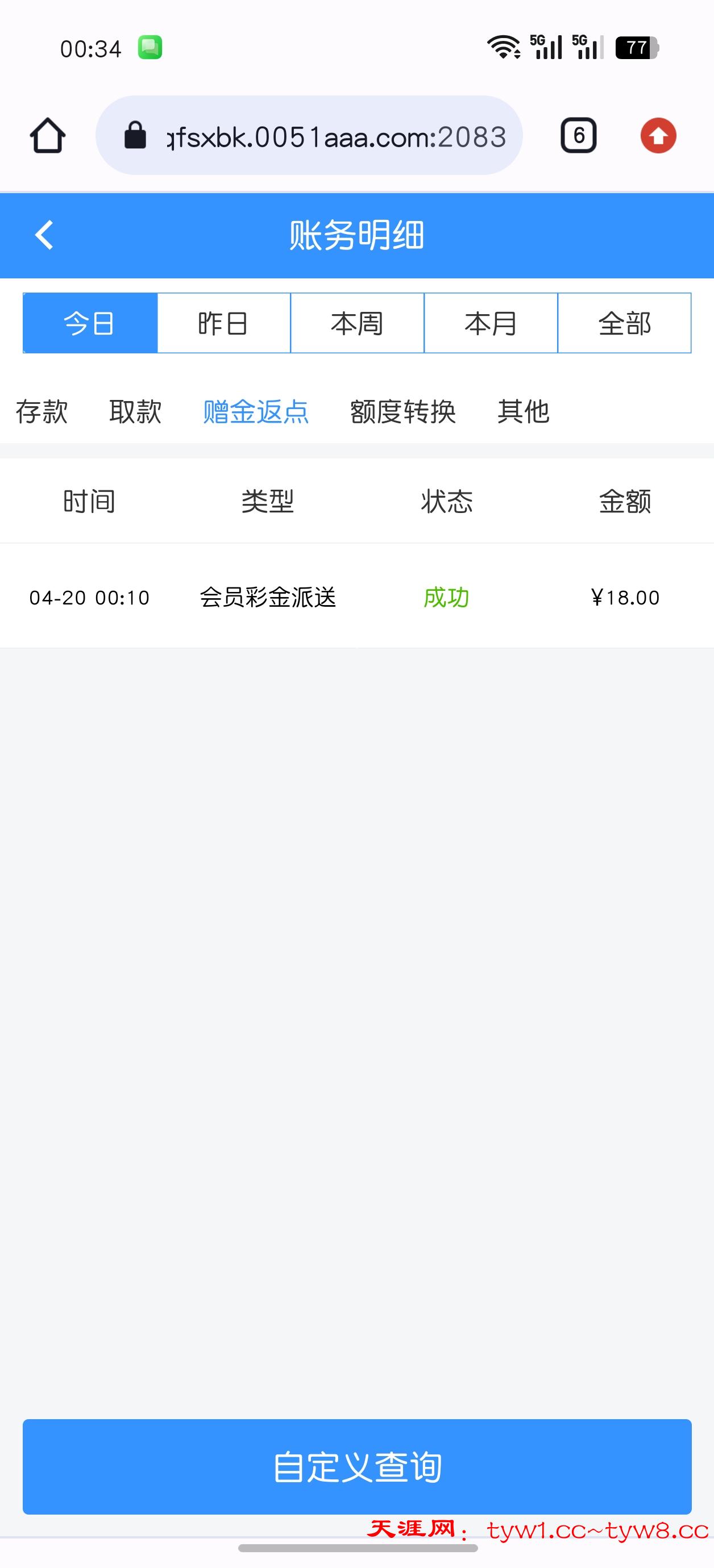The width and height of the screenshot is (714, 1568).
Task: Open the browser home page
Action: (x=48, y=135)
